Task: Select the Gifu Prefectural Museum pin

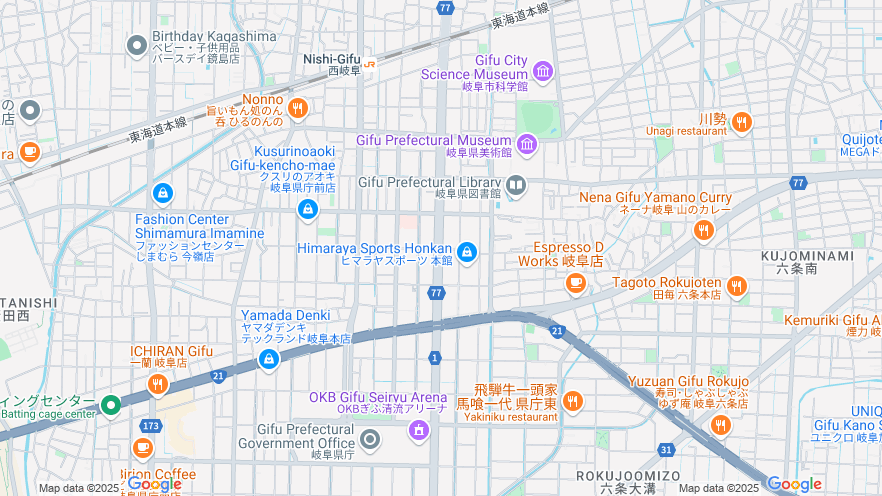Action: 527,145
